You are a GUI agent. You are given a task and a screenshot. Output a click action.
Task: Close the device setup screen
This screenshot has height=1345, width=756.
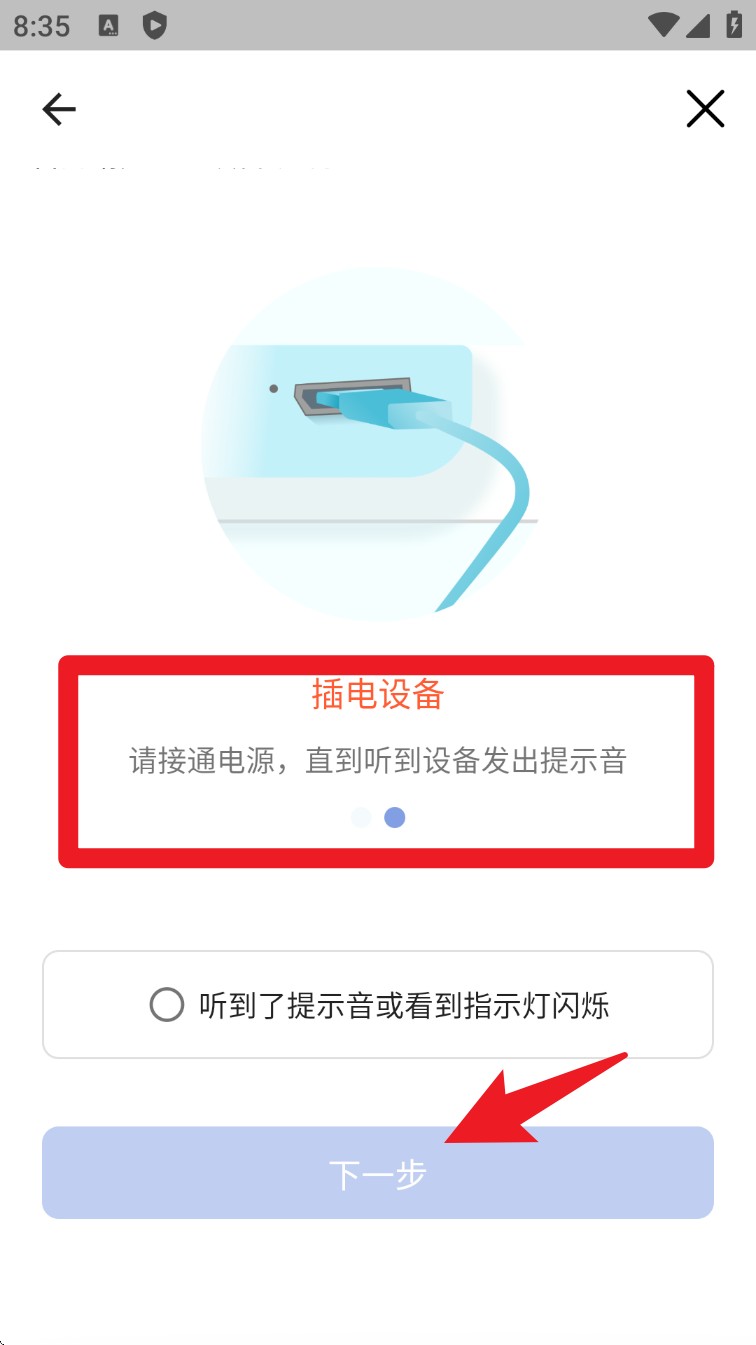tap(705, 109)
